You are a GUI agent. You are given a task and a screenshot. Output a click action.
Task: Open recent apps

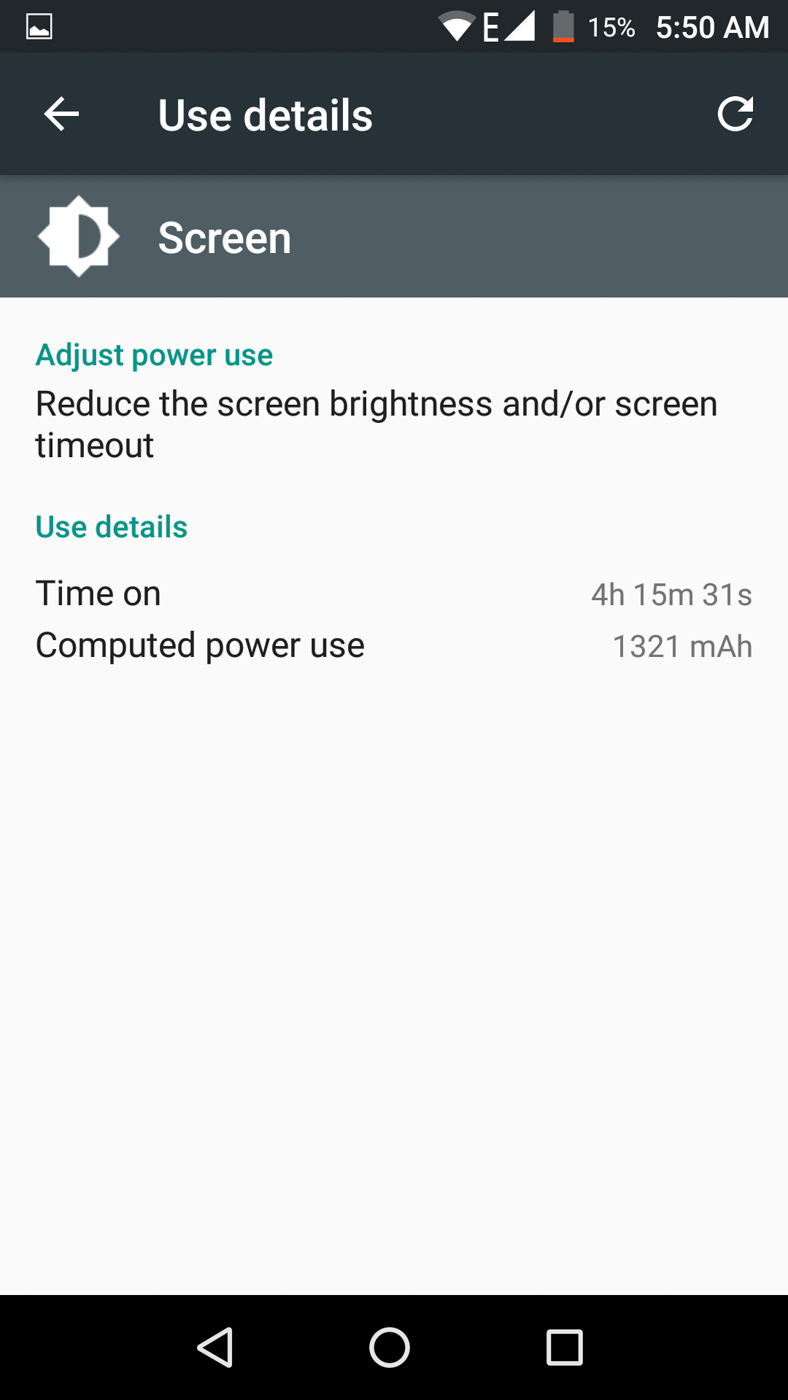tap(564, 1347)
